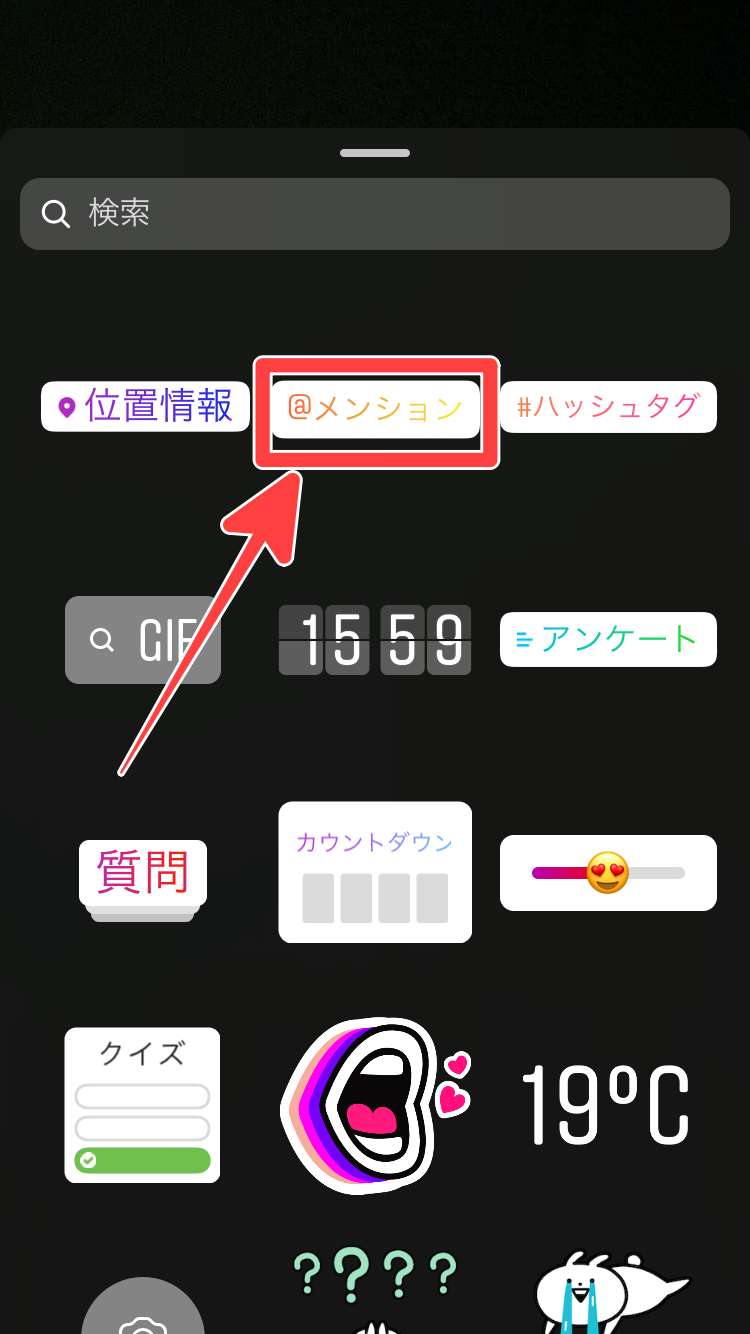Tap the 検索 sticker search field
The image size is (750, 1334).
pyautogui.click(x=375, y=213)
